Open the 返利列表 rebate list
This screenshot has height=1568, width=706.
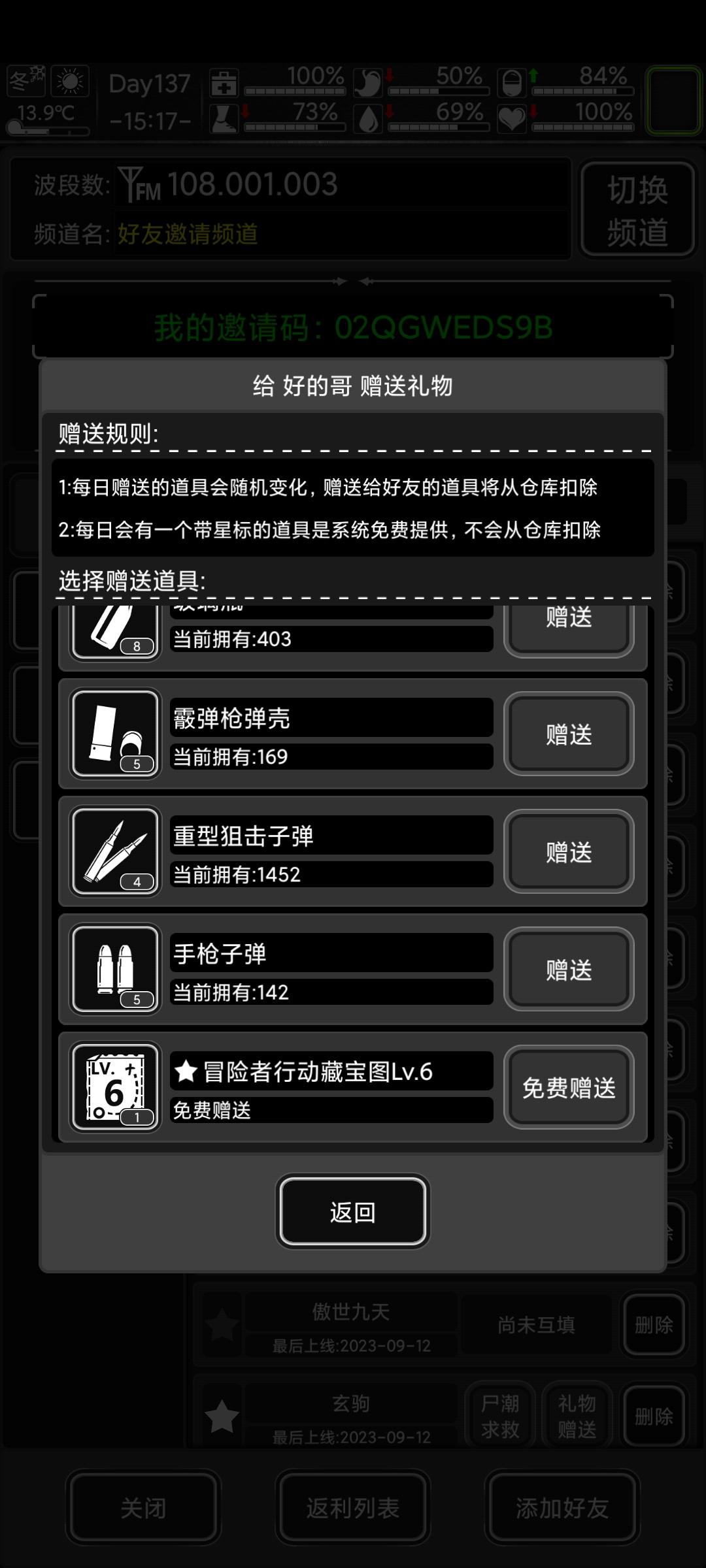point(353,1509)
